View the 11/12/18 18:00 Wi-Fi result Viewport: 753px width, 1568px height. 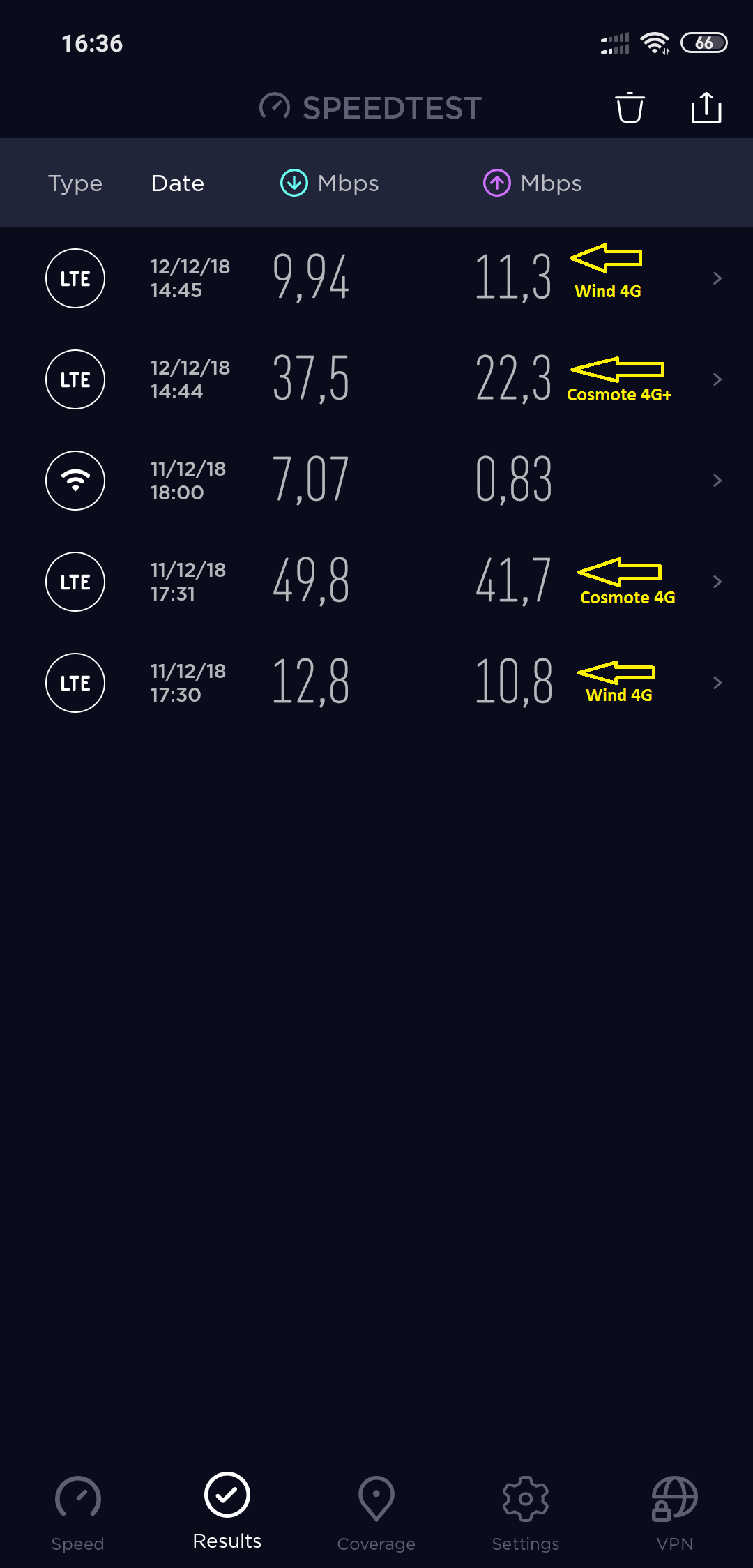pyautogui.click(x=376, y=481)
